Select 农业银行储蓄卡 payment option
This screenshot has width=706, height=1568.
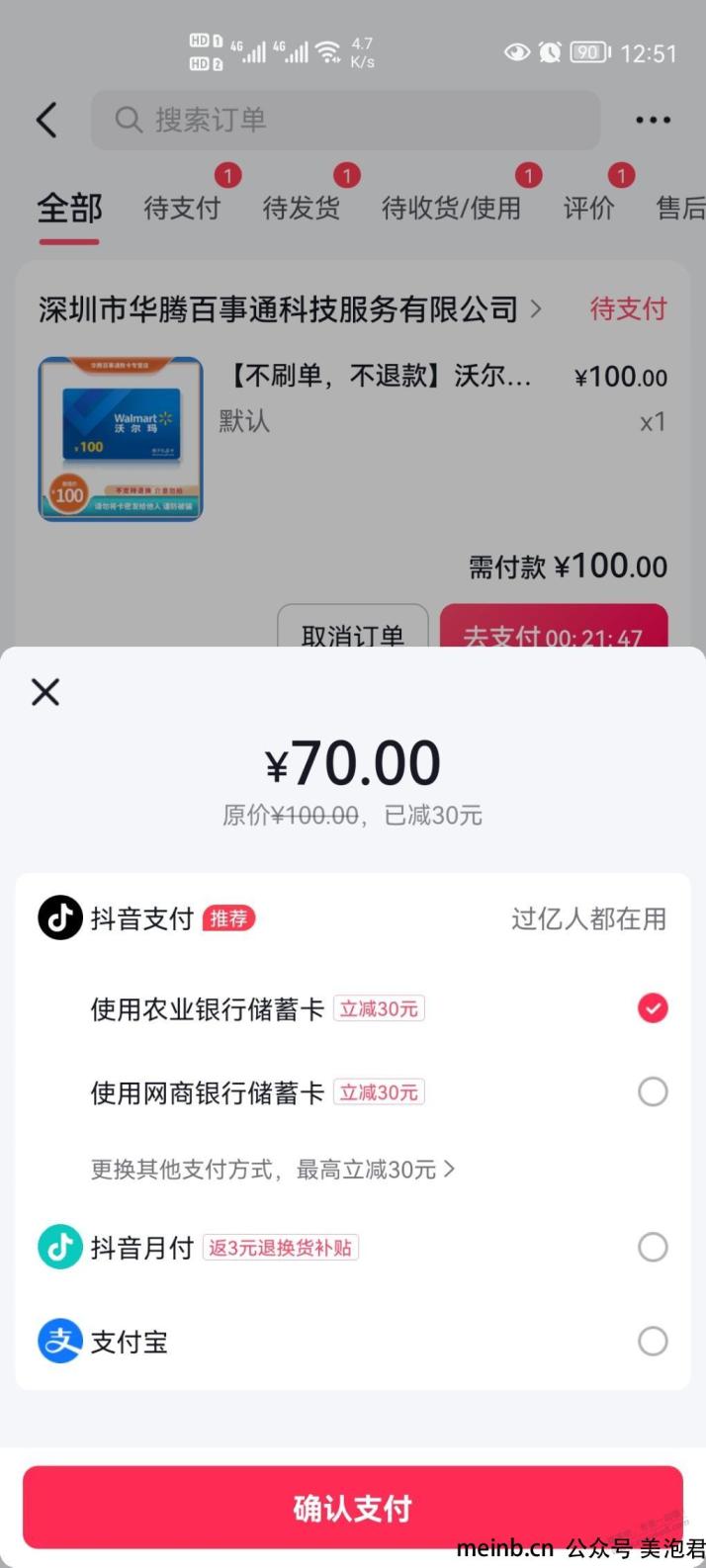(652, 1008)
